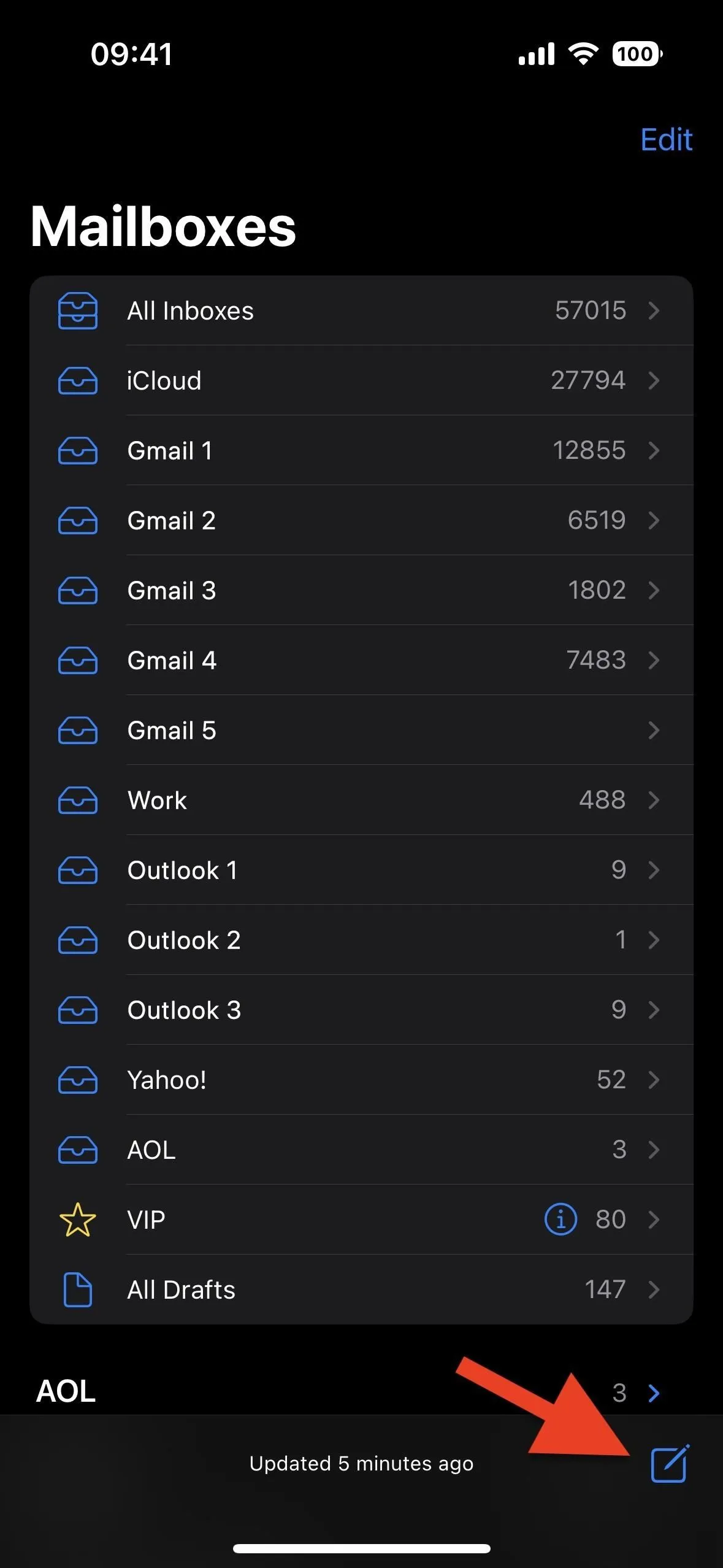Image resolution: width=723 pixels, height=1568 pixels.
Task: Open the All Drafts mailbox
Action: [x=361, y=1289]
